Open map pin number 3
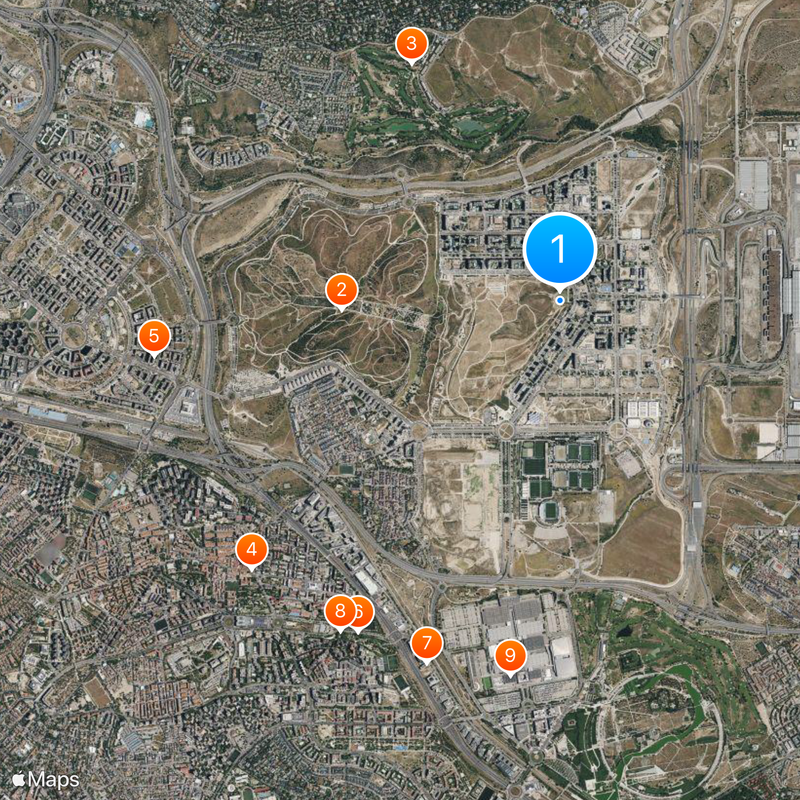 point(411,44)
